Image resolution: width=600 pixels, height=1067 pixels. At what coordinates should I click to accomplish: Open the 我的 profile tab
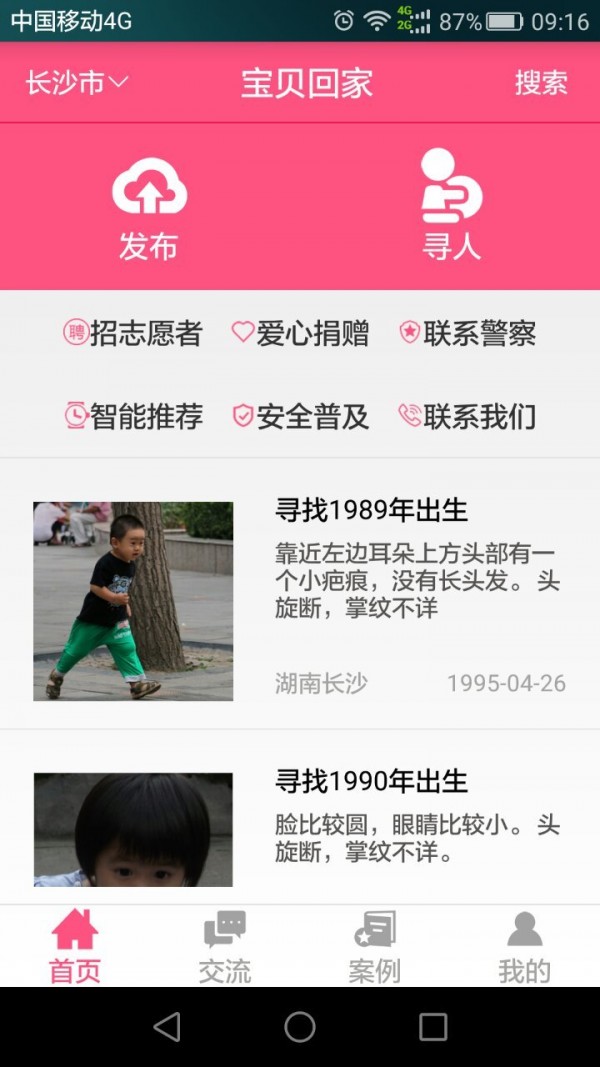(x=525, y=946)
